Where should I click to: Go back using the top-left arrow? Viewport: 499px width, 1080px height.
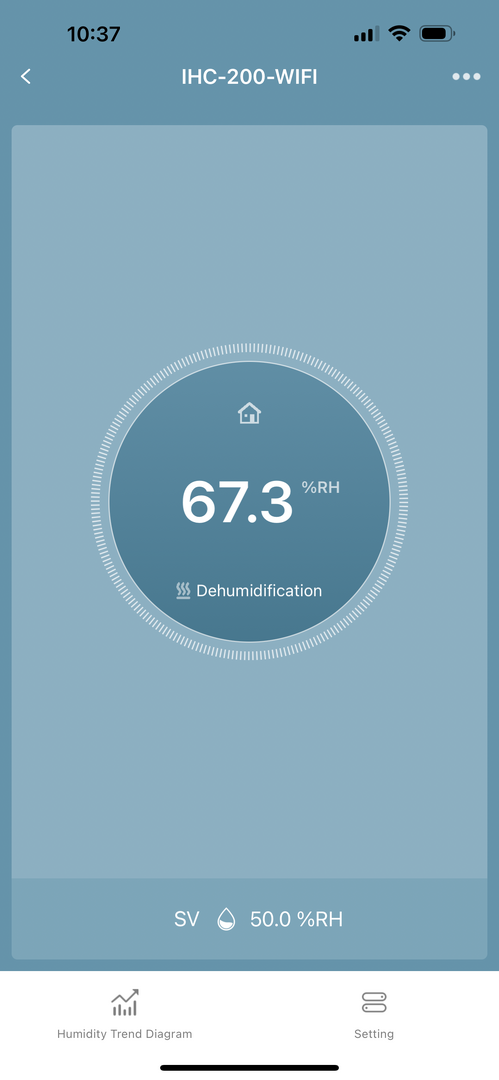click(26, 76)
